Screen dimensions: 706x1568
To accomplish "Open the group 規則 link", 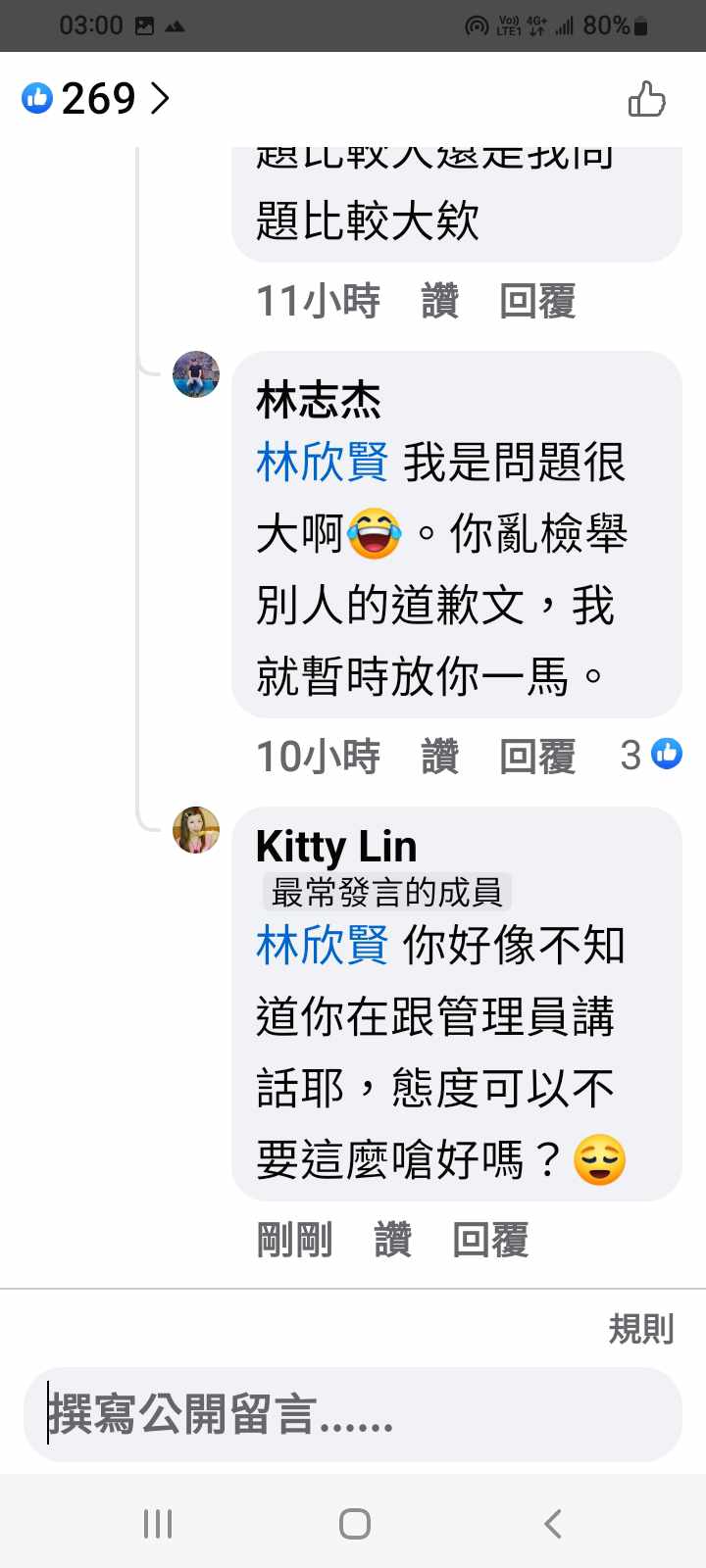I will [640, 1329].
